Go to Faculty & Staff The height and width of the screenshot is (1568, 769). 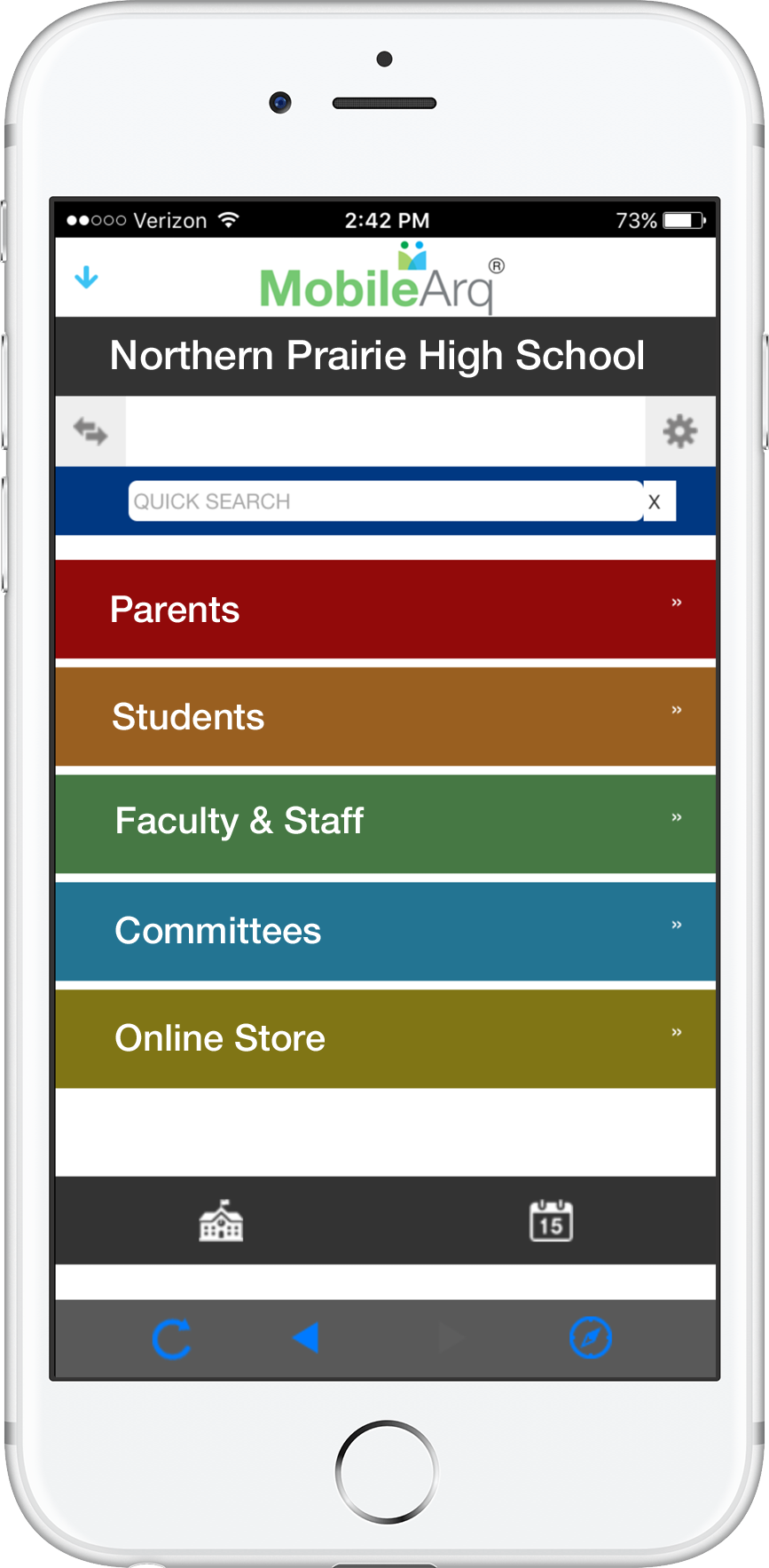pos(386,824)
